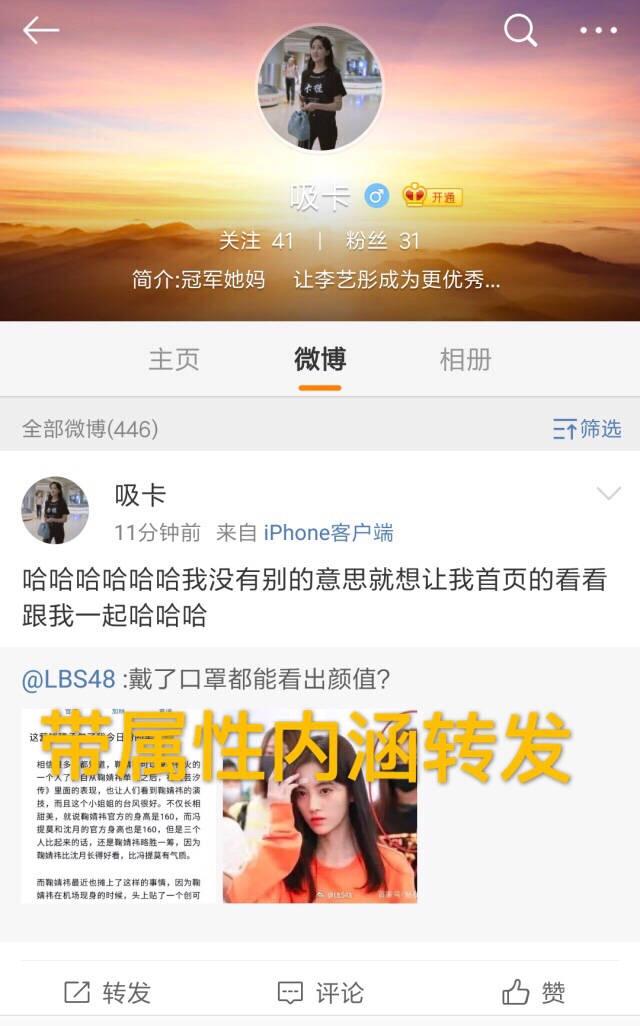Open 评论 to comment on post
Screen dimensions: 640x1026
pos(320,993)
